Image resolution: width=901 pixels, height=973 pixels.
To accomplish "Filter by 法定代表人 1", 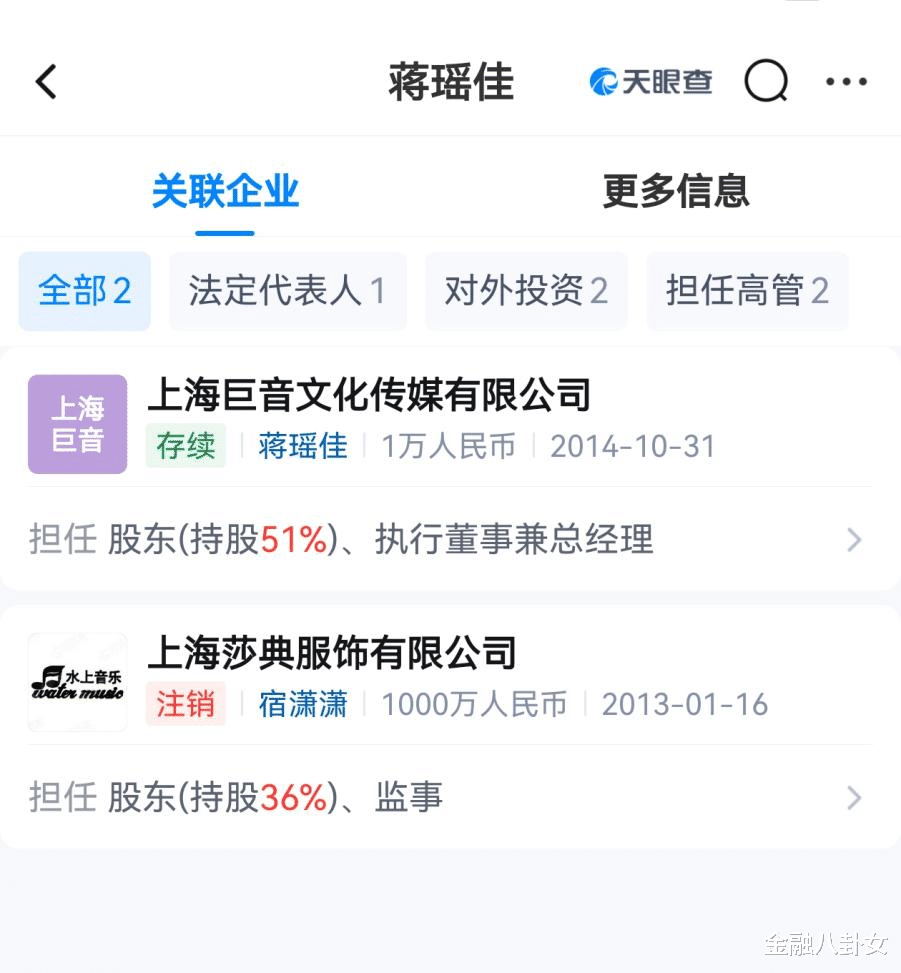I will (287, 291).
